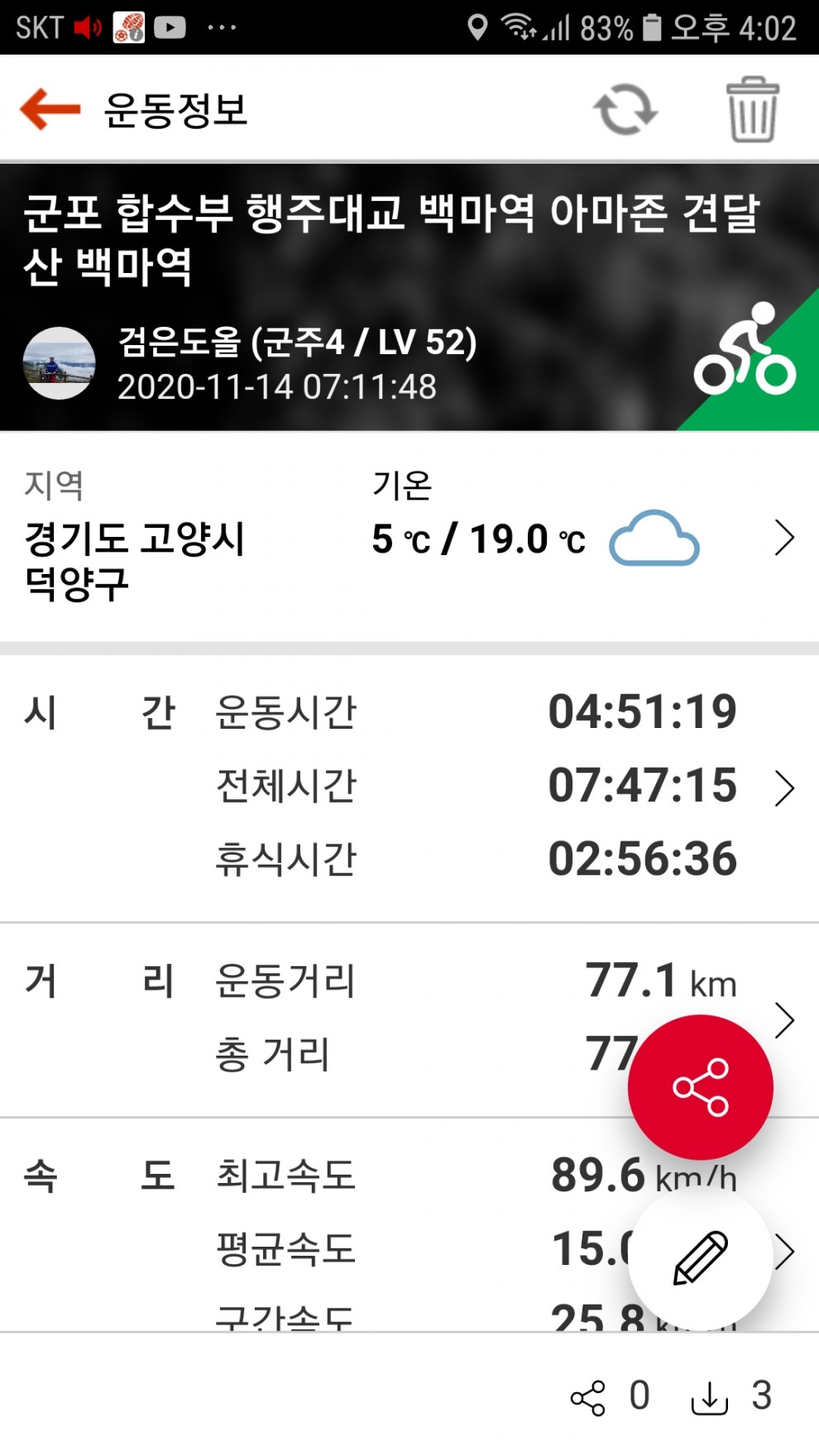
Task: Tap the refresh sync icon
Action: [x=625, y=110]
